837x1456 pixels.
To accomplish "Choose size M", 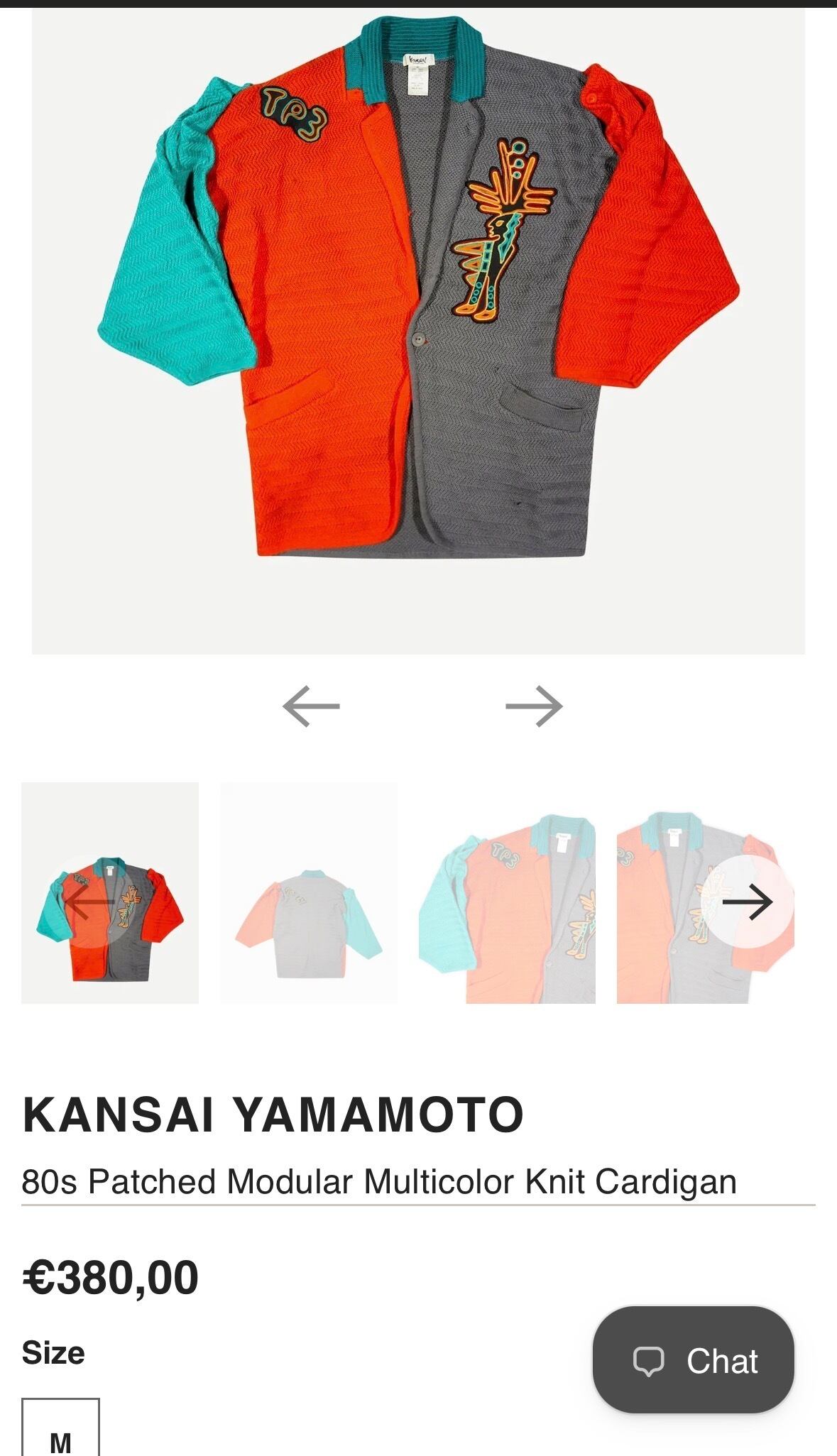I will [x=60, y=1428].
